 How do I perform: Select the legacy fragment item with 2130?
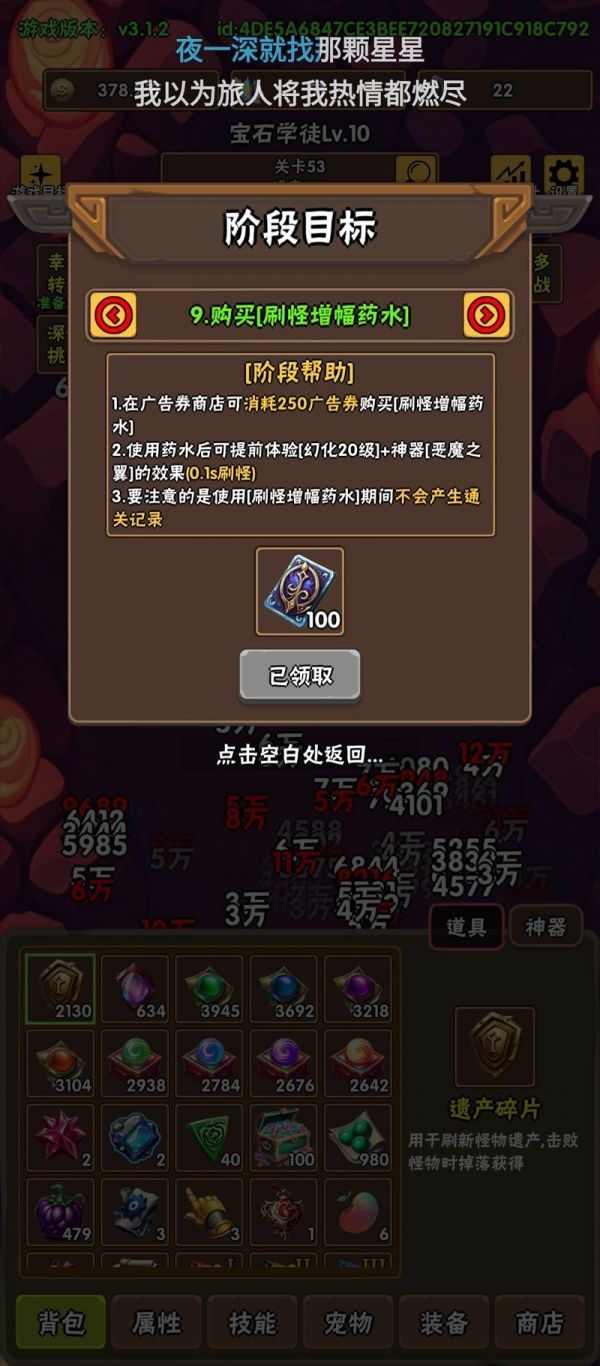(60, 989)
